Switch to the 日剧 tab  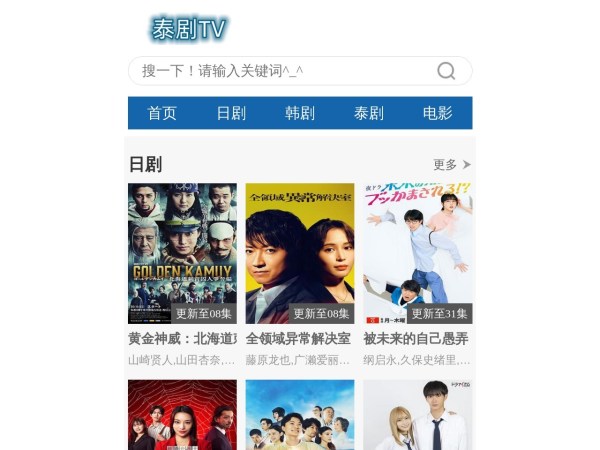click(231, 113)
